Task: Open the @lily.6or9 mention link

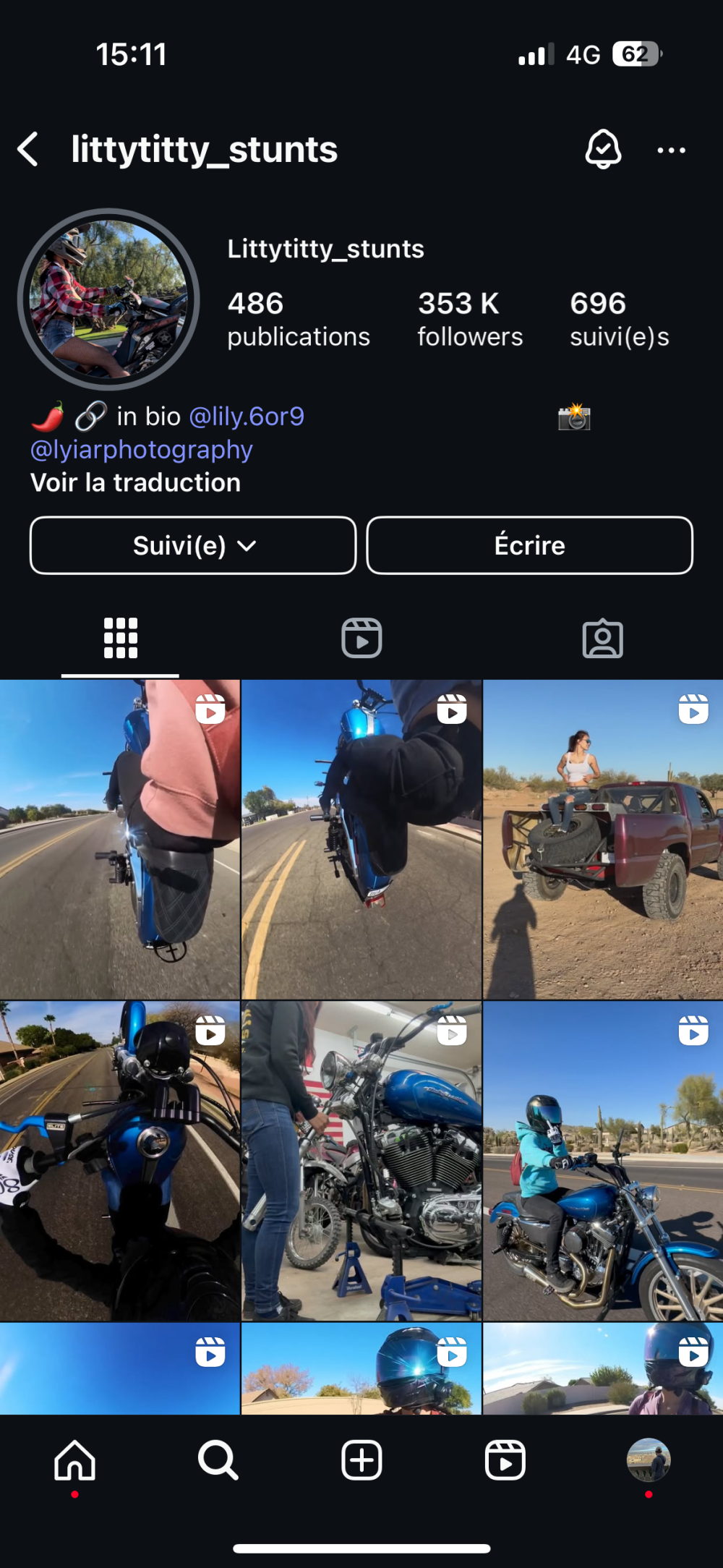Action: tap(247, 417)
